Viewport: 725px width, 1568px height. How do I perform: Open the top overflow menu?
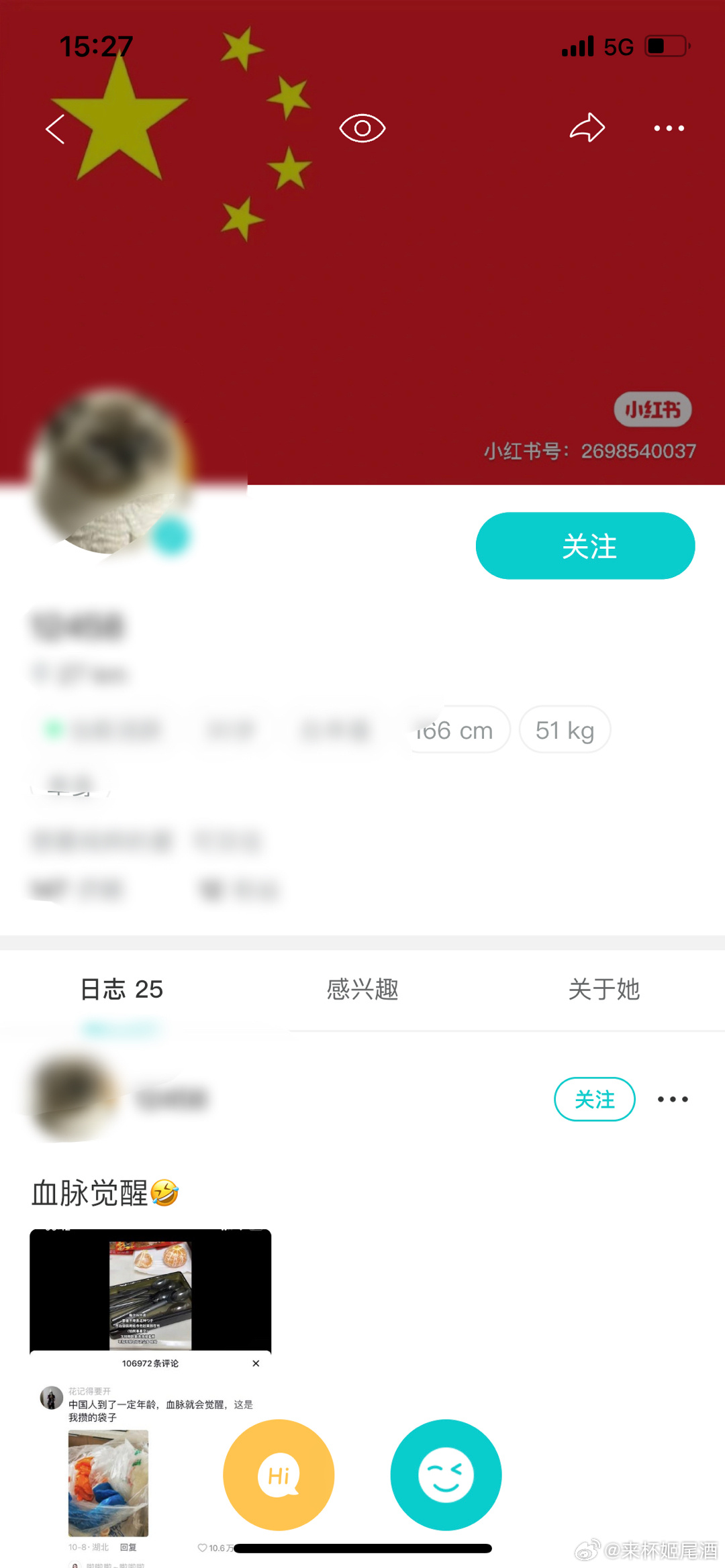669,128
